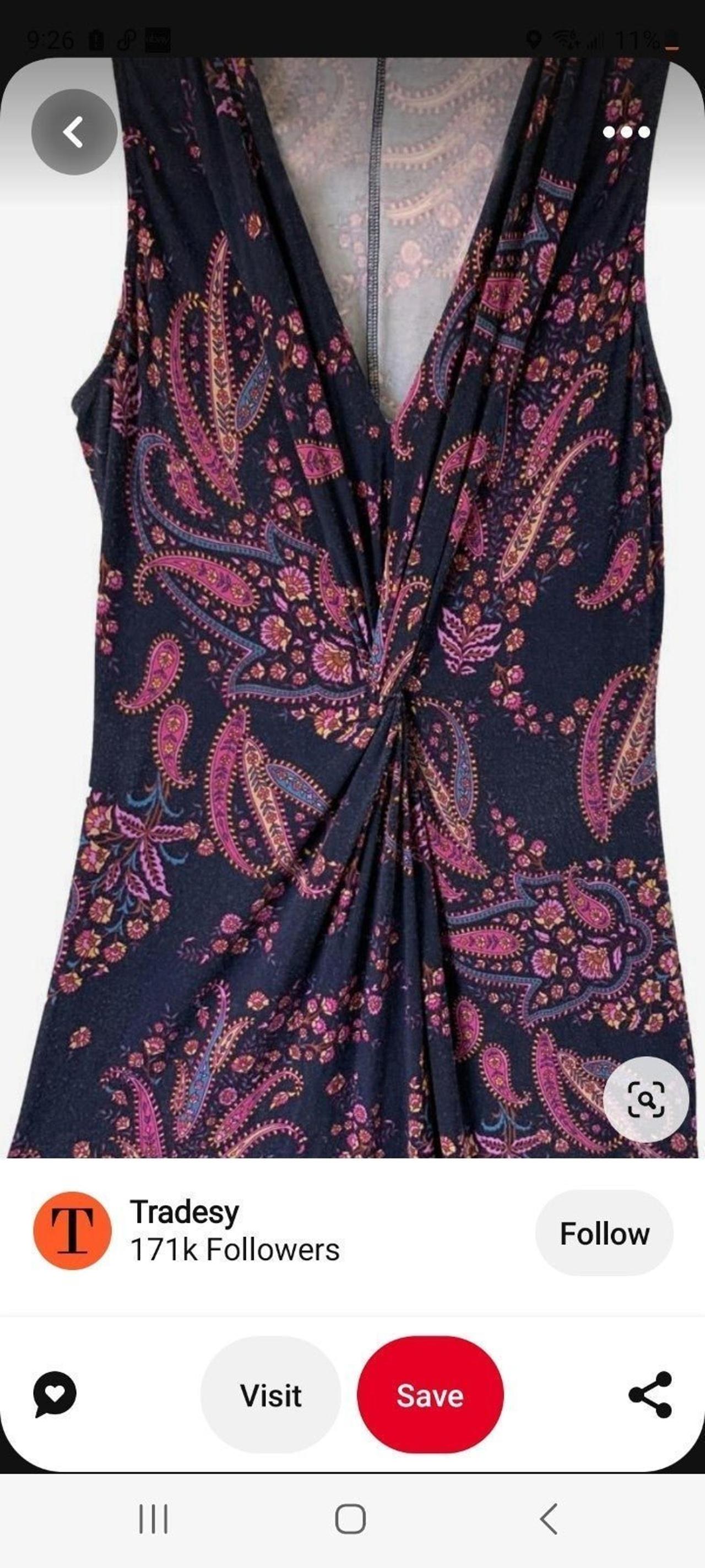Go back using the top-left arrow
Viewport: 705px width, 1568px height.
pos(74,132)
